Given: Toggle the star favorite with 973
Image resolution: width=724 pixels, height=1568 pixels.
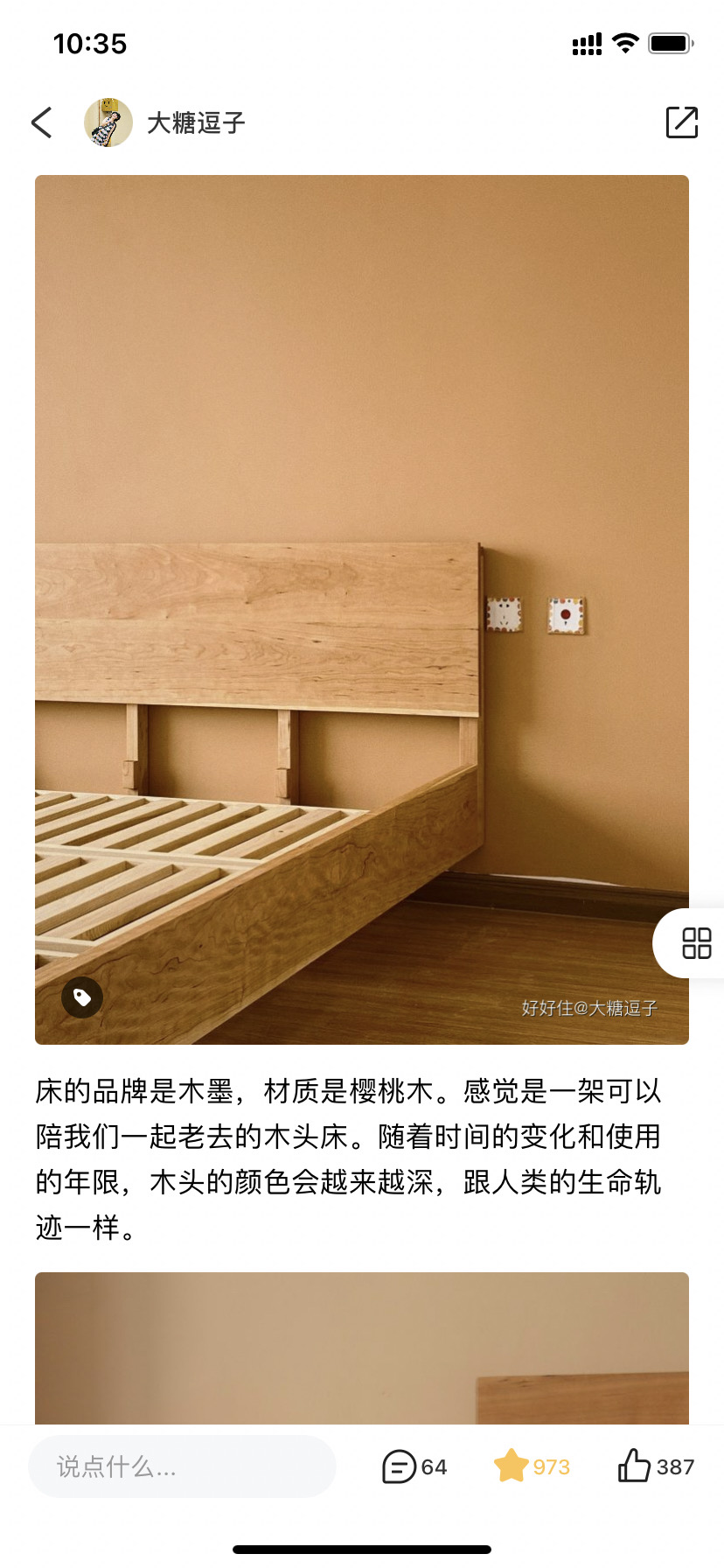Looking at the screenshot, I should (x=531, y=1466).
